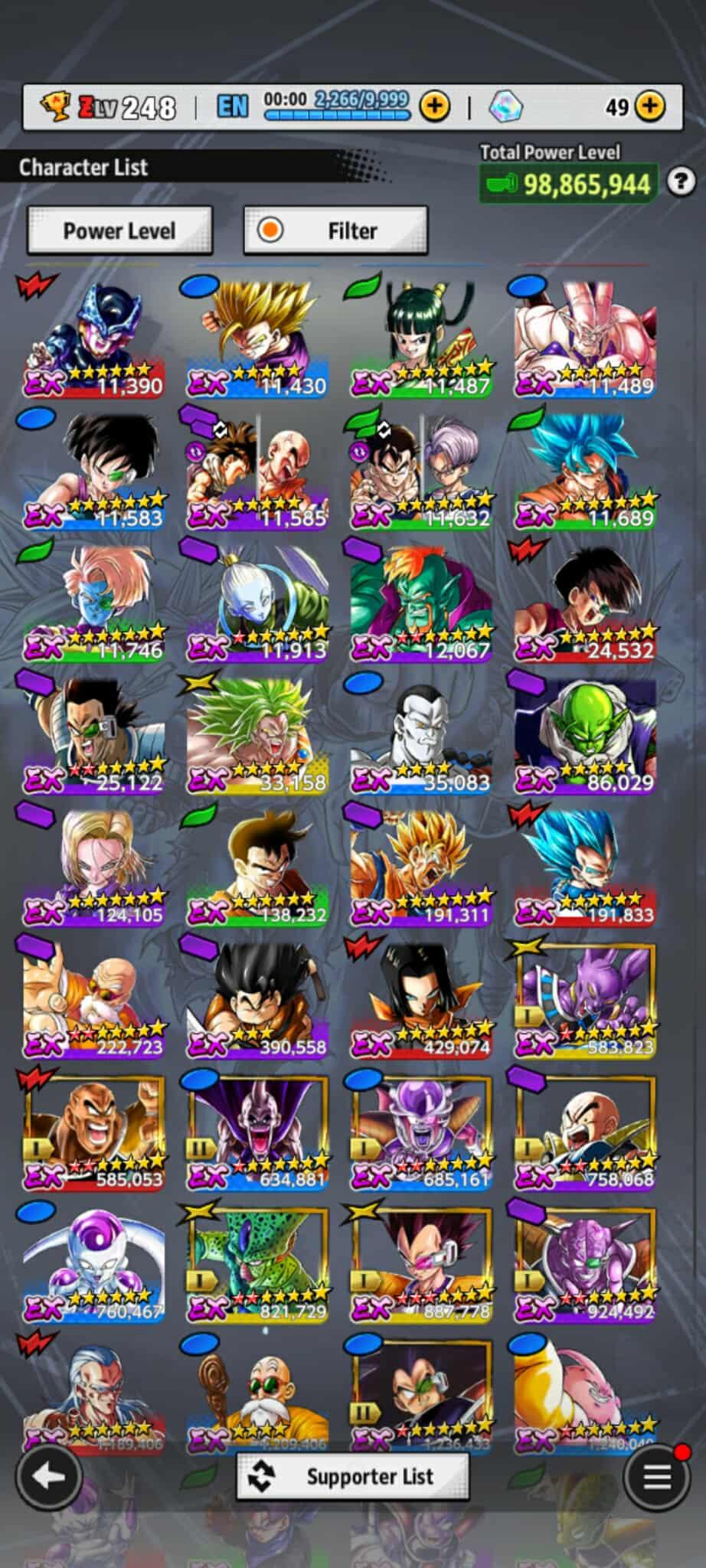
Task: Tap the plus button to refill energy
Action: (x=434, y=106)
